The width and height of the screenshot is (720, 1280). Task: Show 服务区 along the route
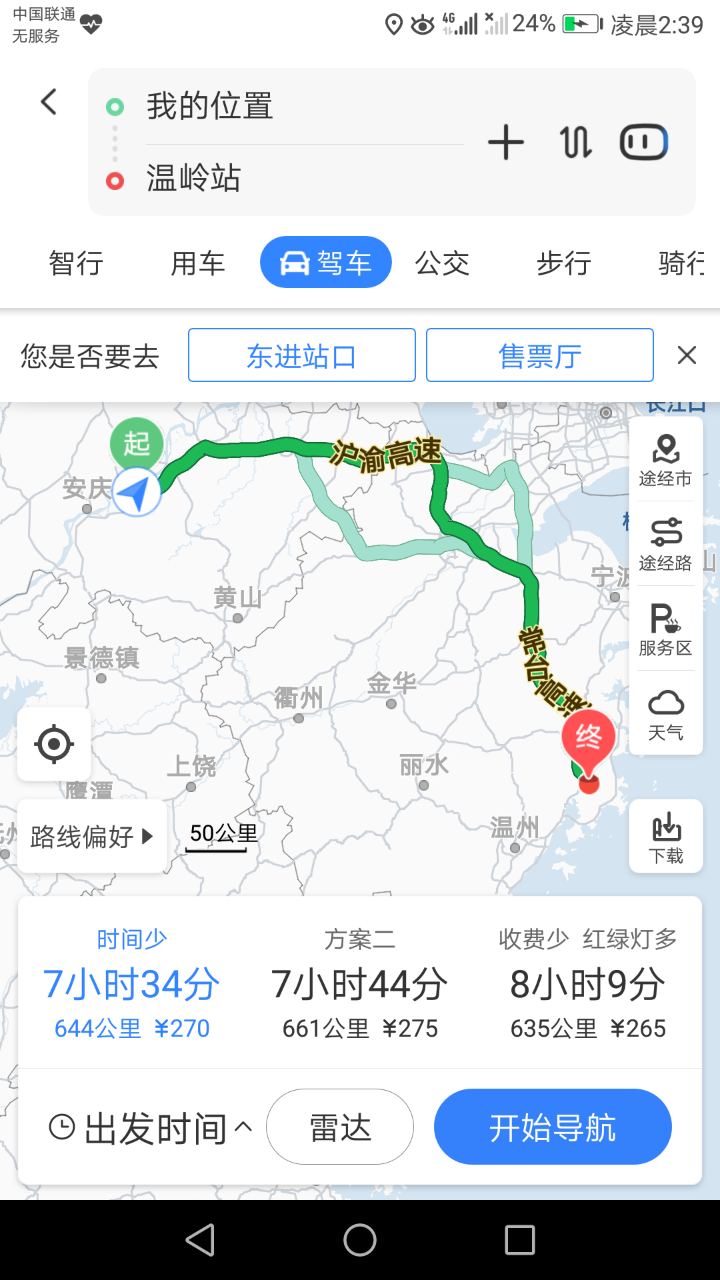coord(665,630)
